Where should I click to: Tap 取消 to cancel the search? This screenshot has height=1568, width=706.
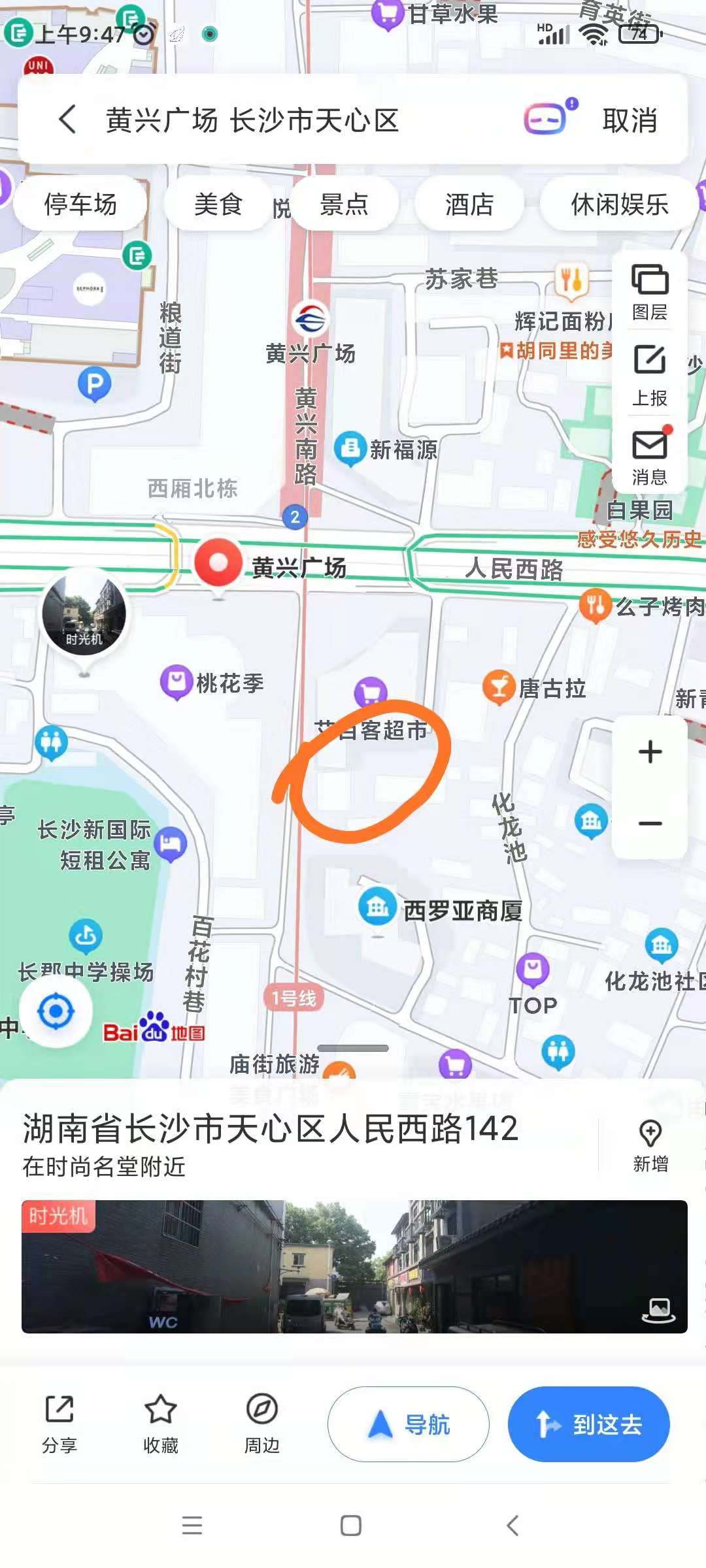coord(630,120)
